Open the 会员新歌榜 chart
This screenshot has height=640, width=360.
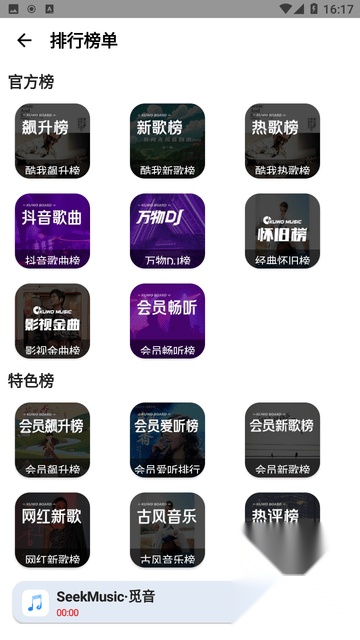282,440
